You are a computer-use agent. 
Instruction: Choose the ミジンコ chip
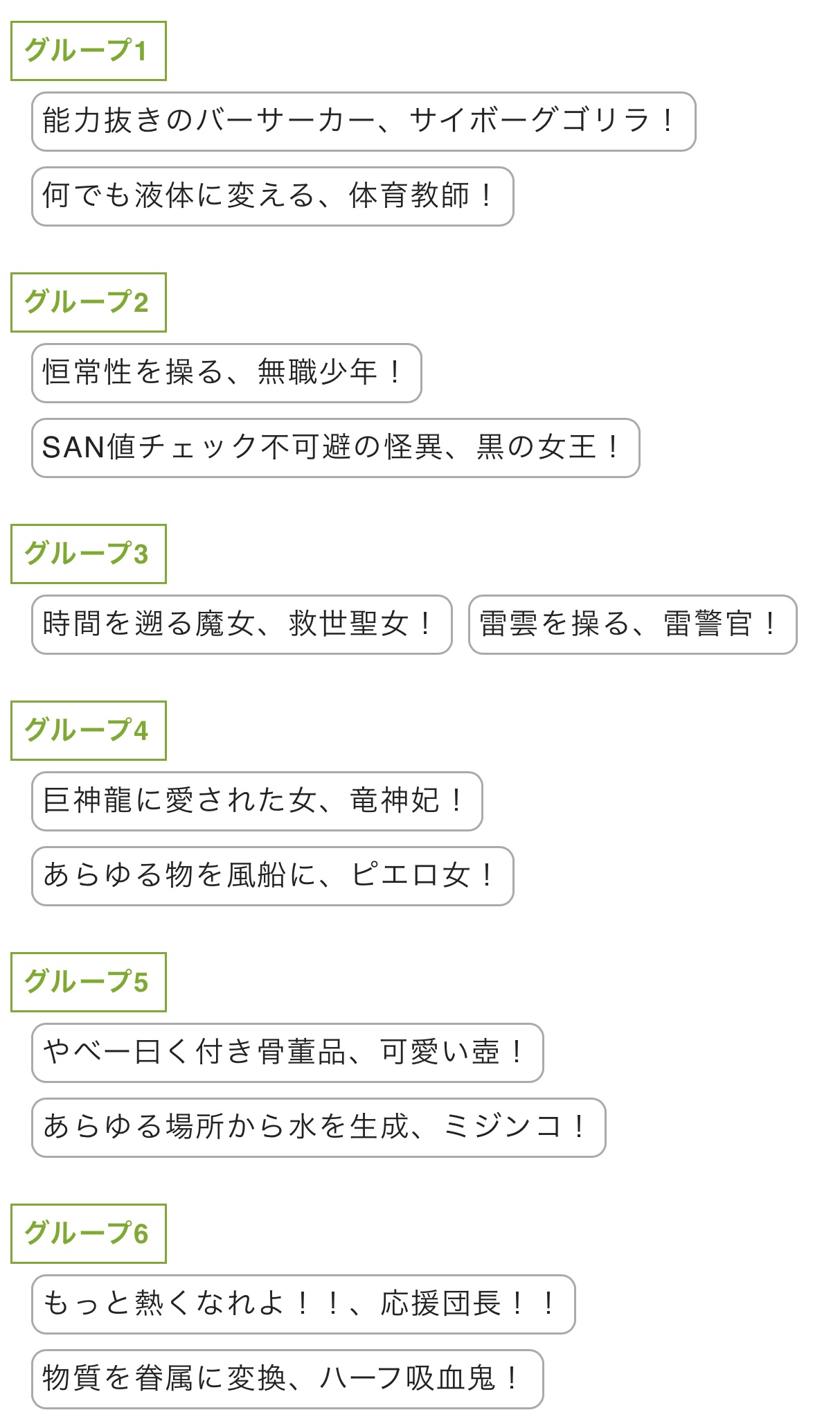pyautogui.click(x=319, y=1127)
